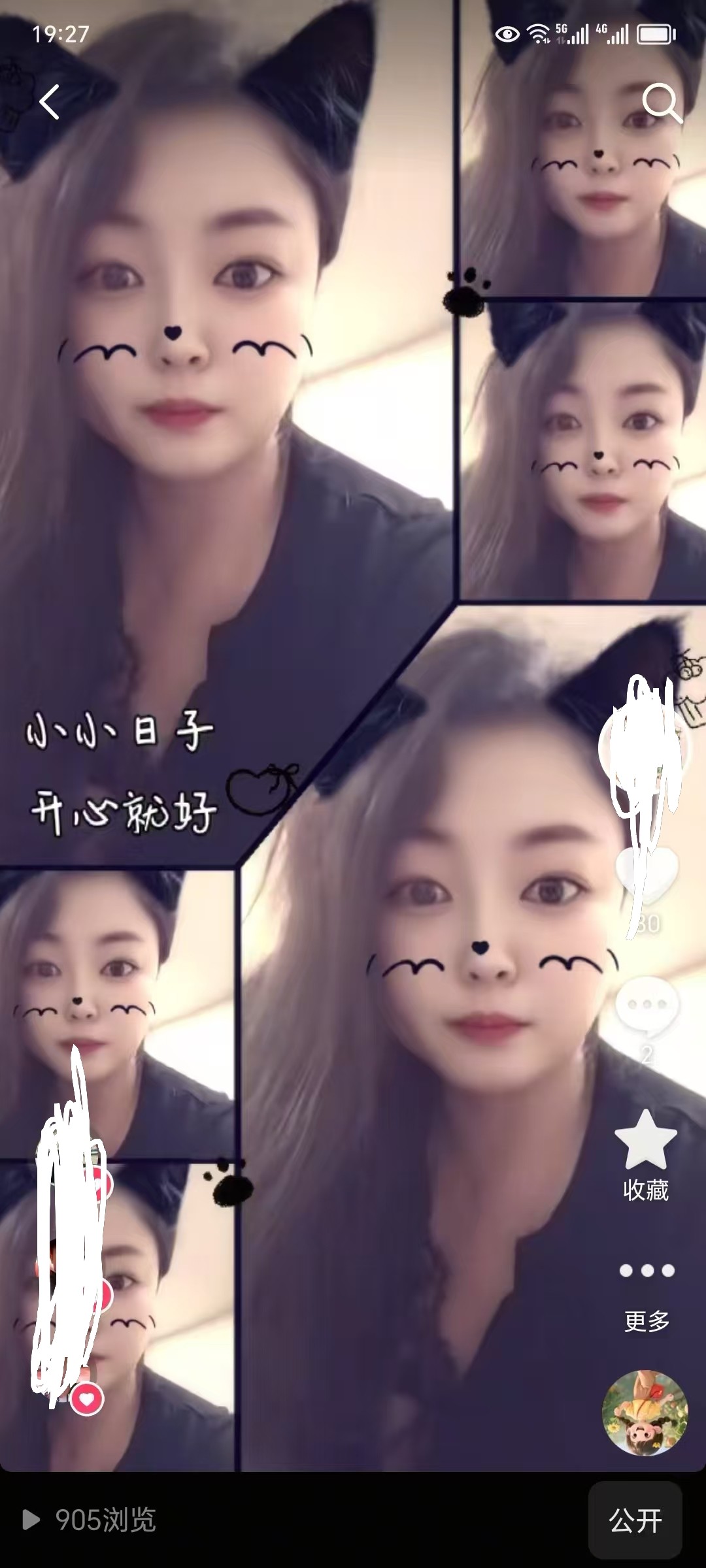
Task: Go back with the top-left arrow
Action: (50, 102)
